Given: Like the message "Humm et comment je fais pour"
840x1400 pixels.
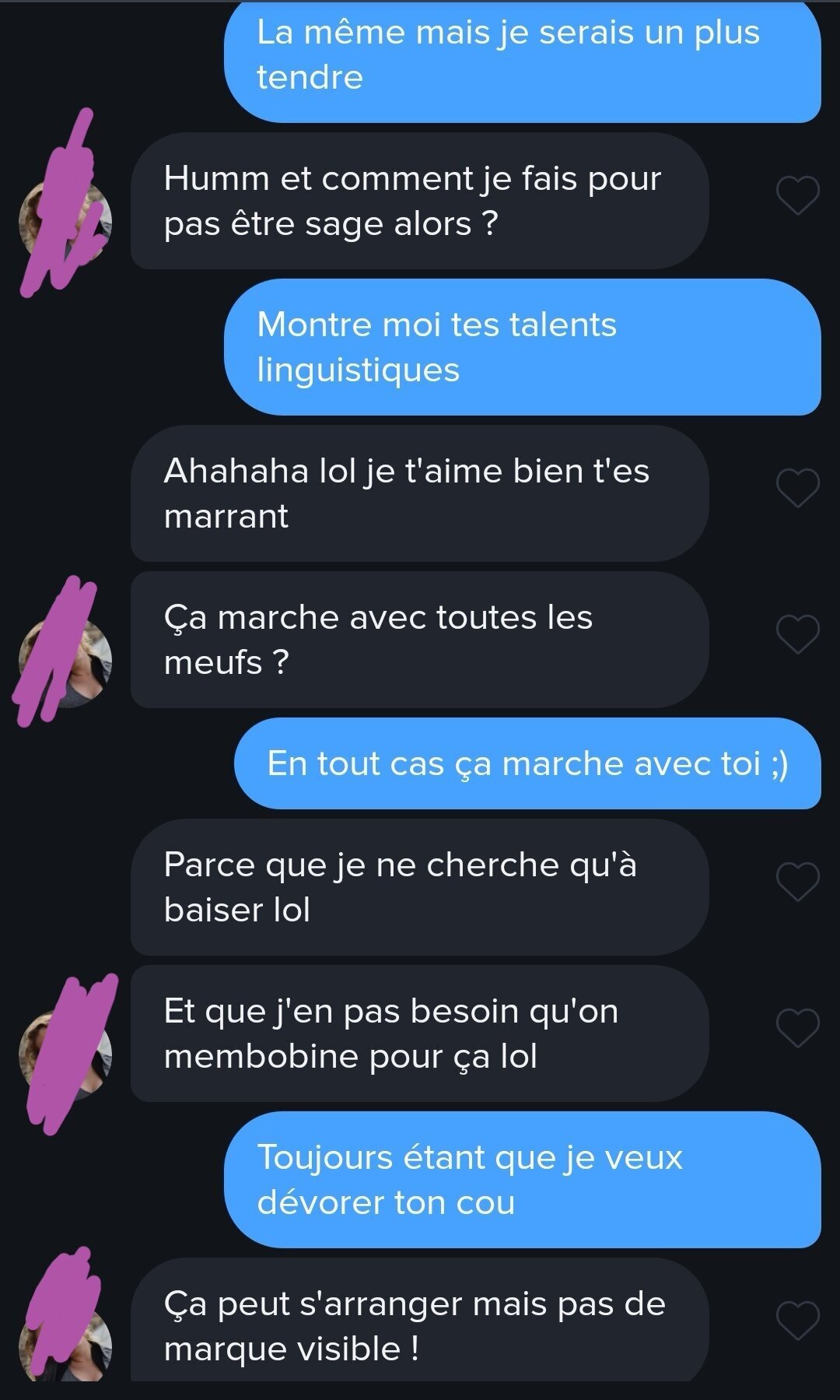Looking at the screenshot, I should [x=798, y=195].
